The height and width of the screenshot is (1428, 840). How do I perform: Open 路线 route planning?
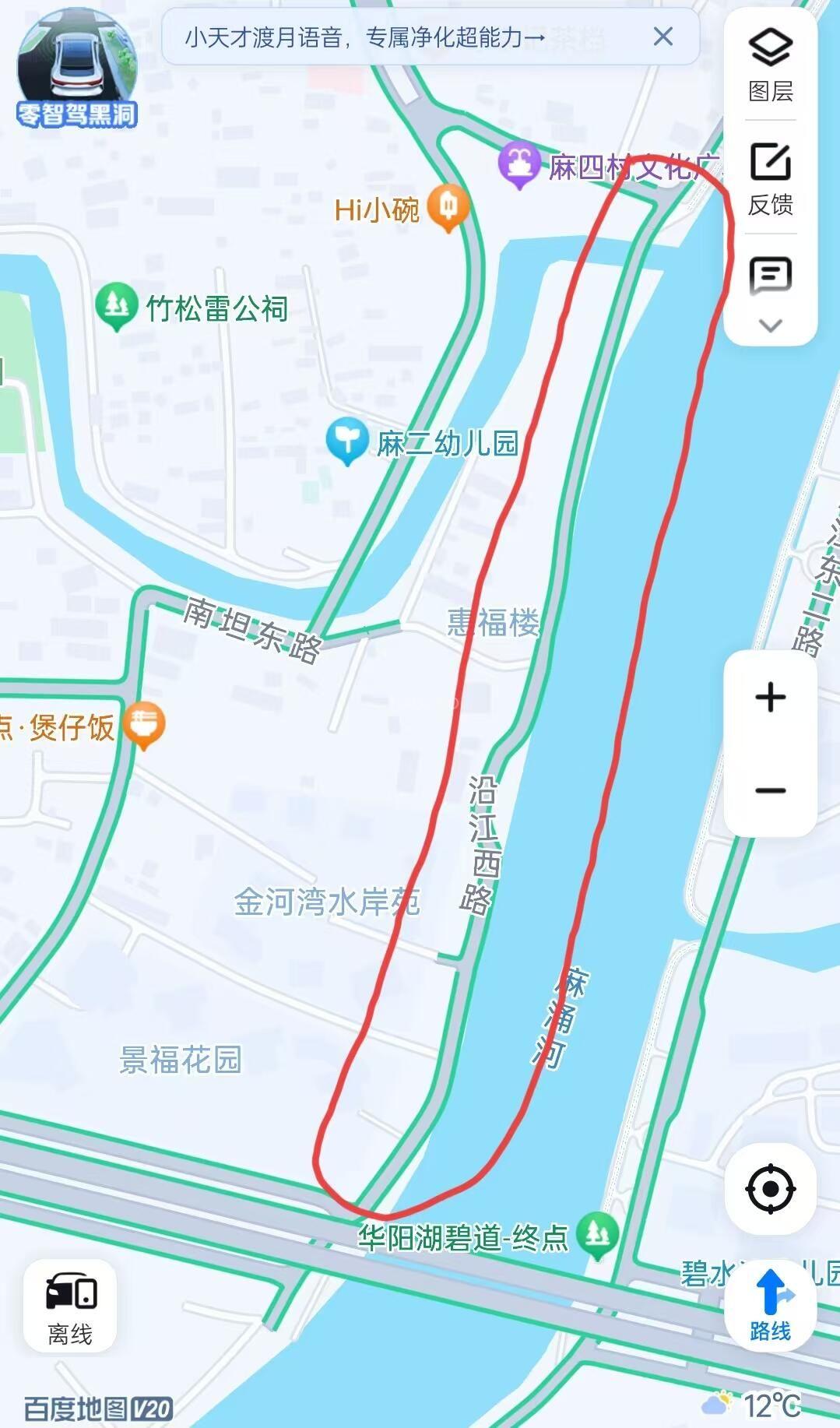coord(770,1305)
